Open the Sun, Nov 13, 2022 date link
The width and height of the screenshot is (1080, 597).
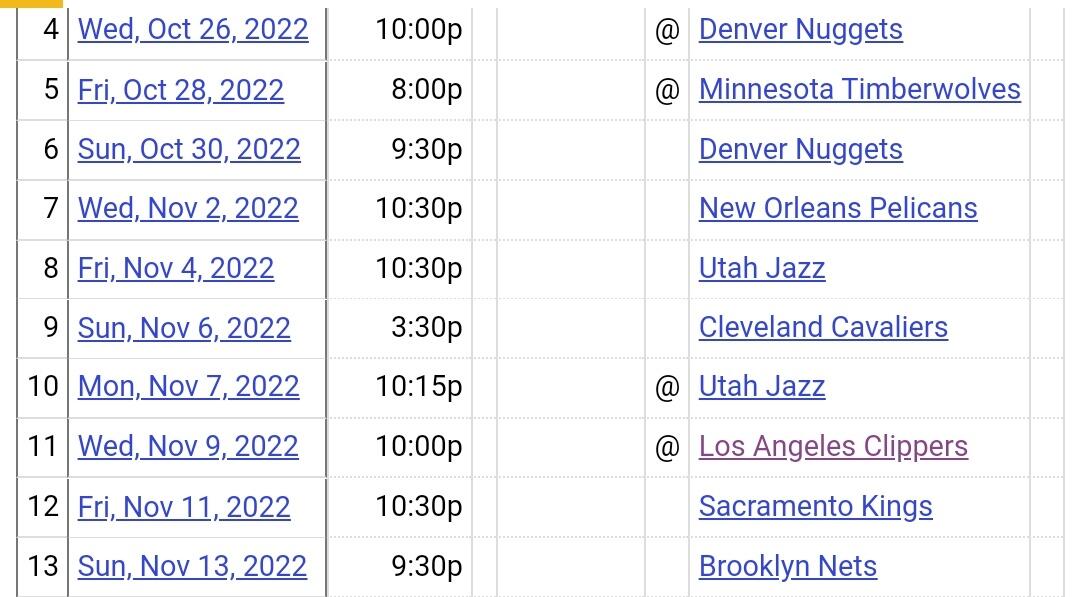tap(192, 567)
